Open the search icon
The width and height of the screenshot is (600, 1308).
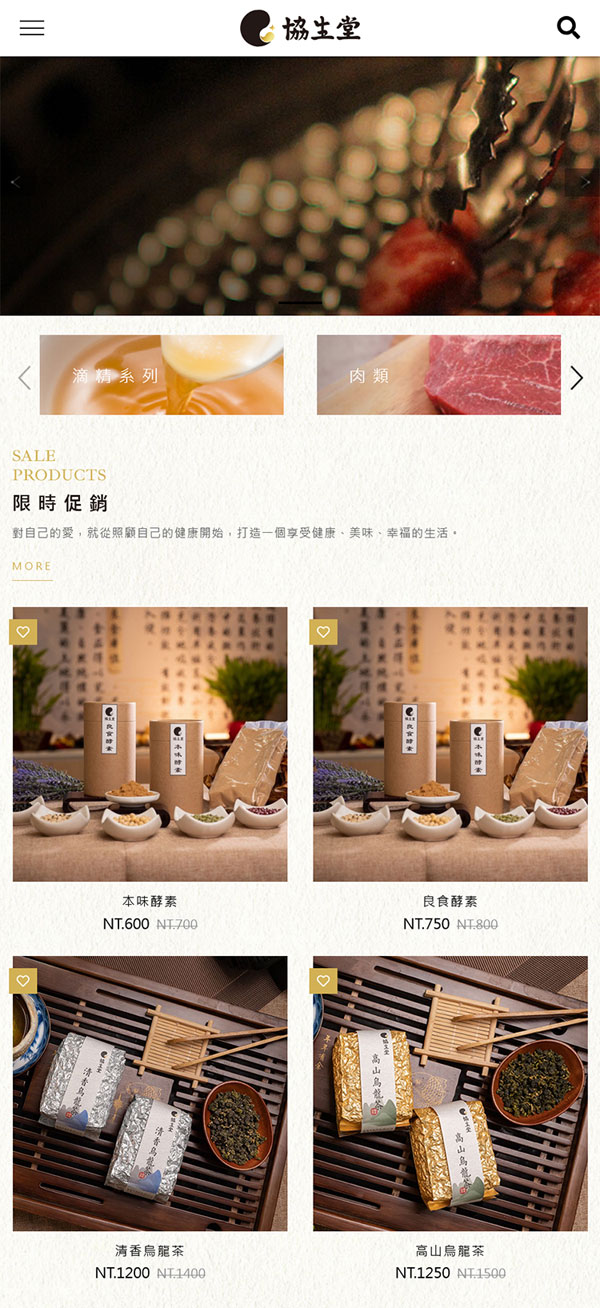click(568, 28)
